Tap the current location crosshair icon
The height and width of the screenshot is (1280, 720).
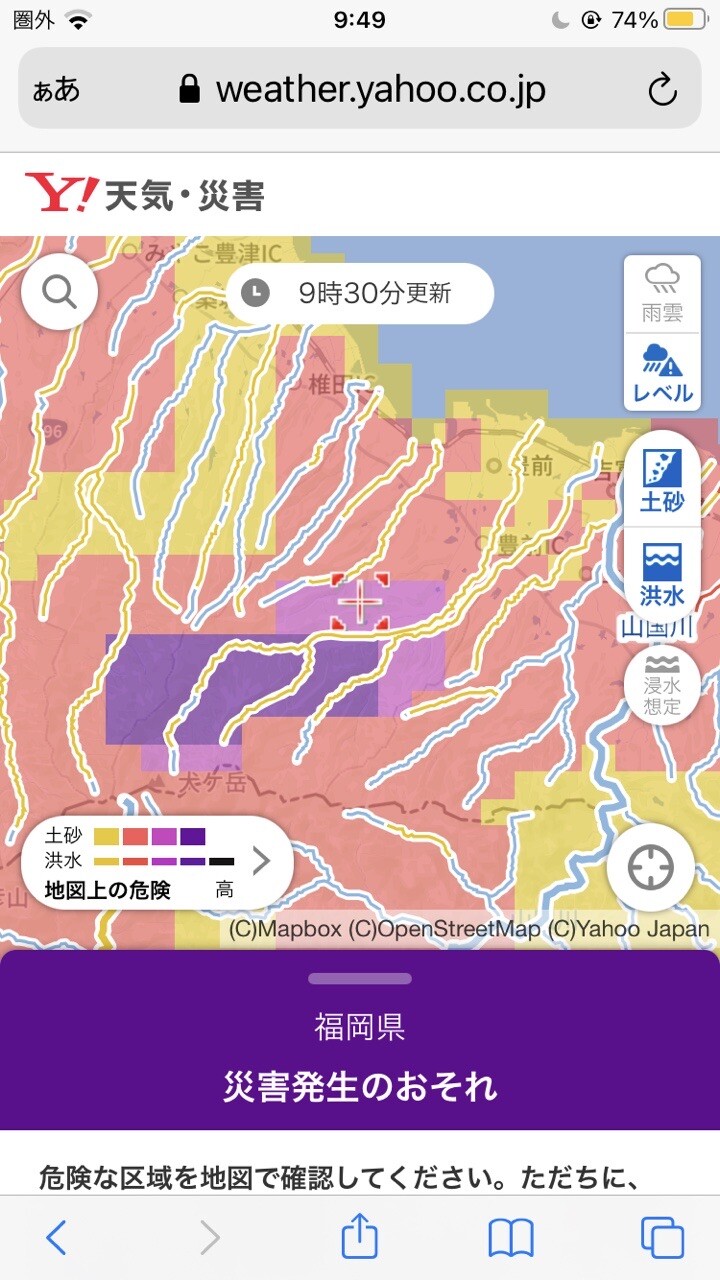point(651,867)
